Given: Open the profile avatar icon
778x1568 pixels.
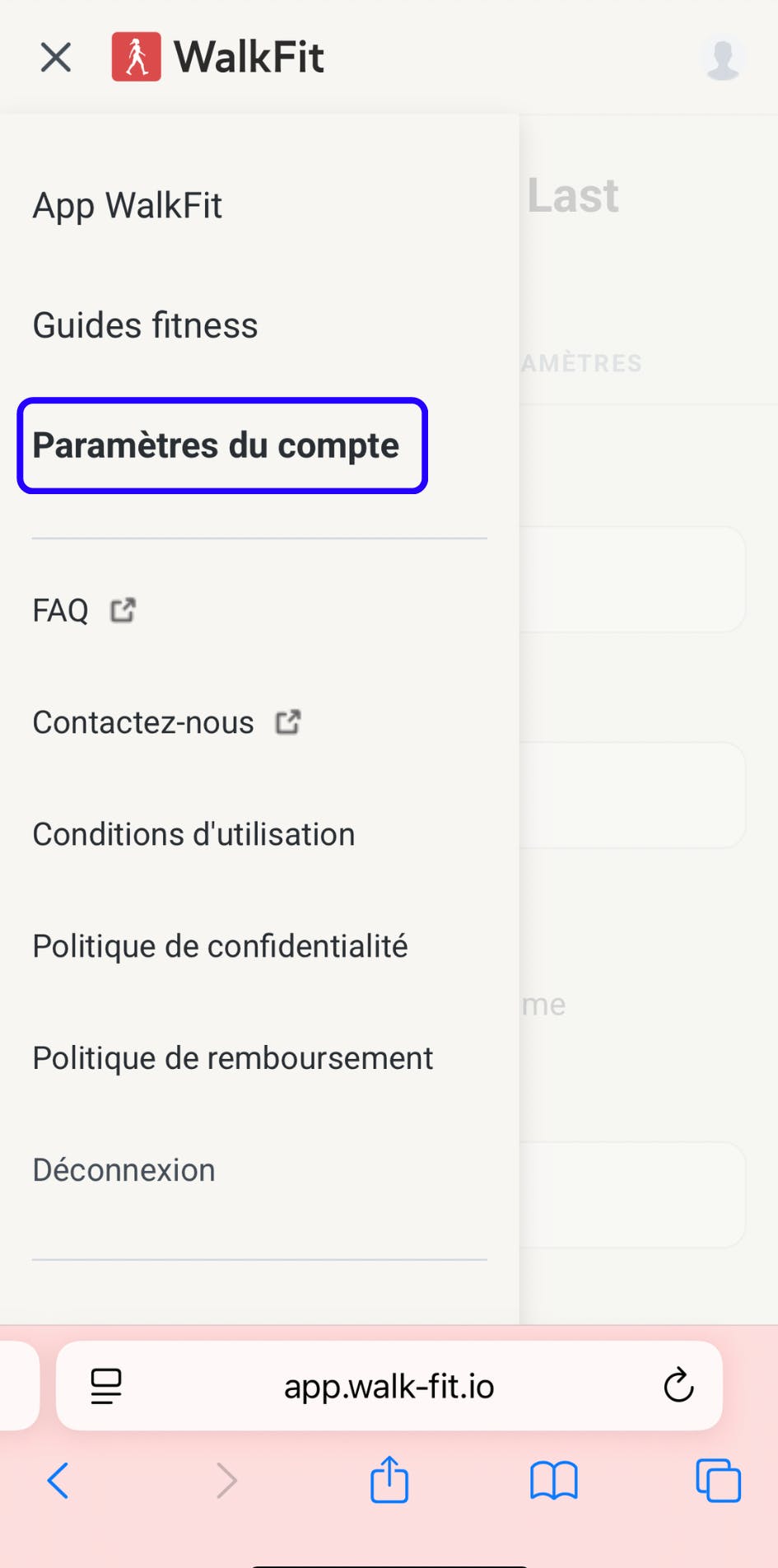Looking at the screenshot, I should (x=723, y=58).
